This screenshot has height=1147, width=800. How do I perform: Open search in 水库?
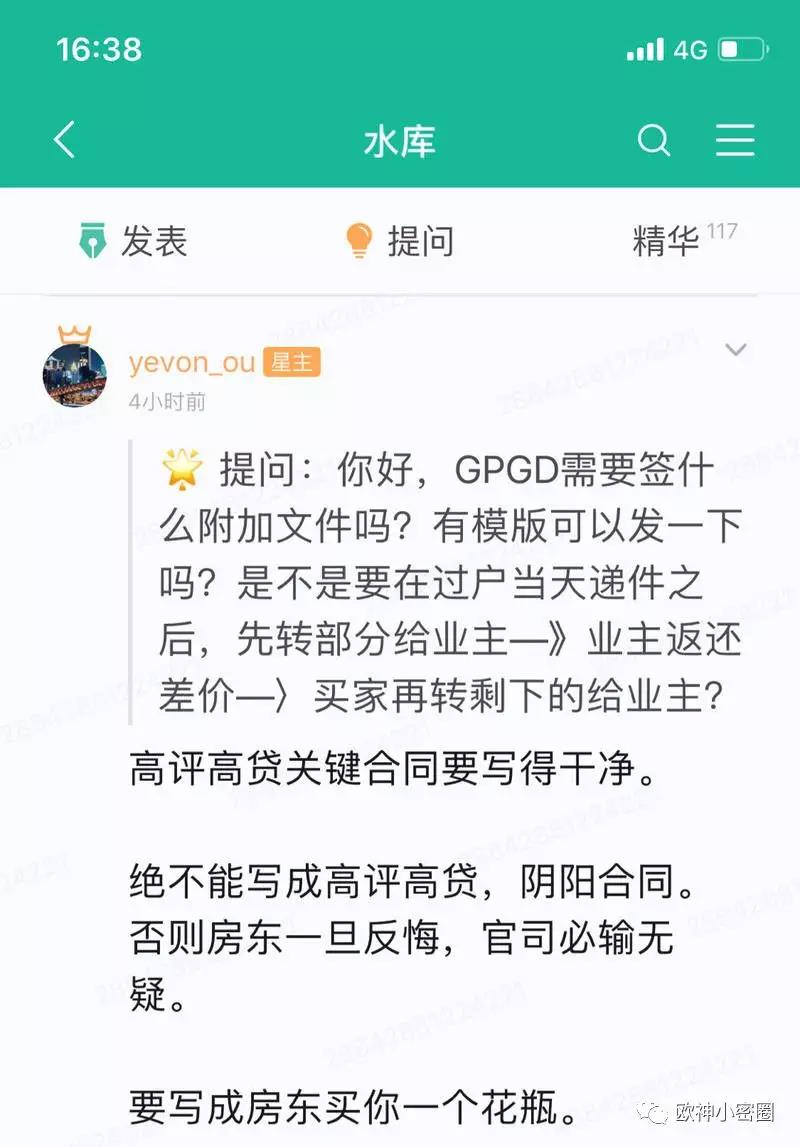click(654, 141)
